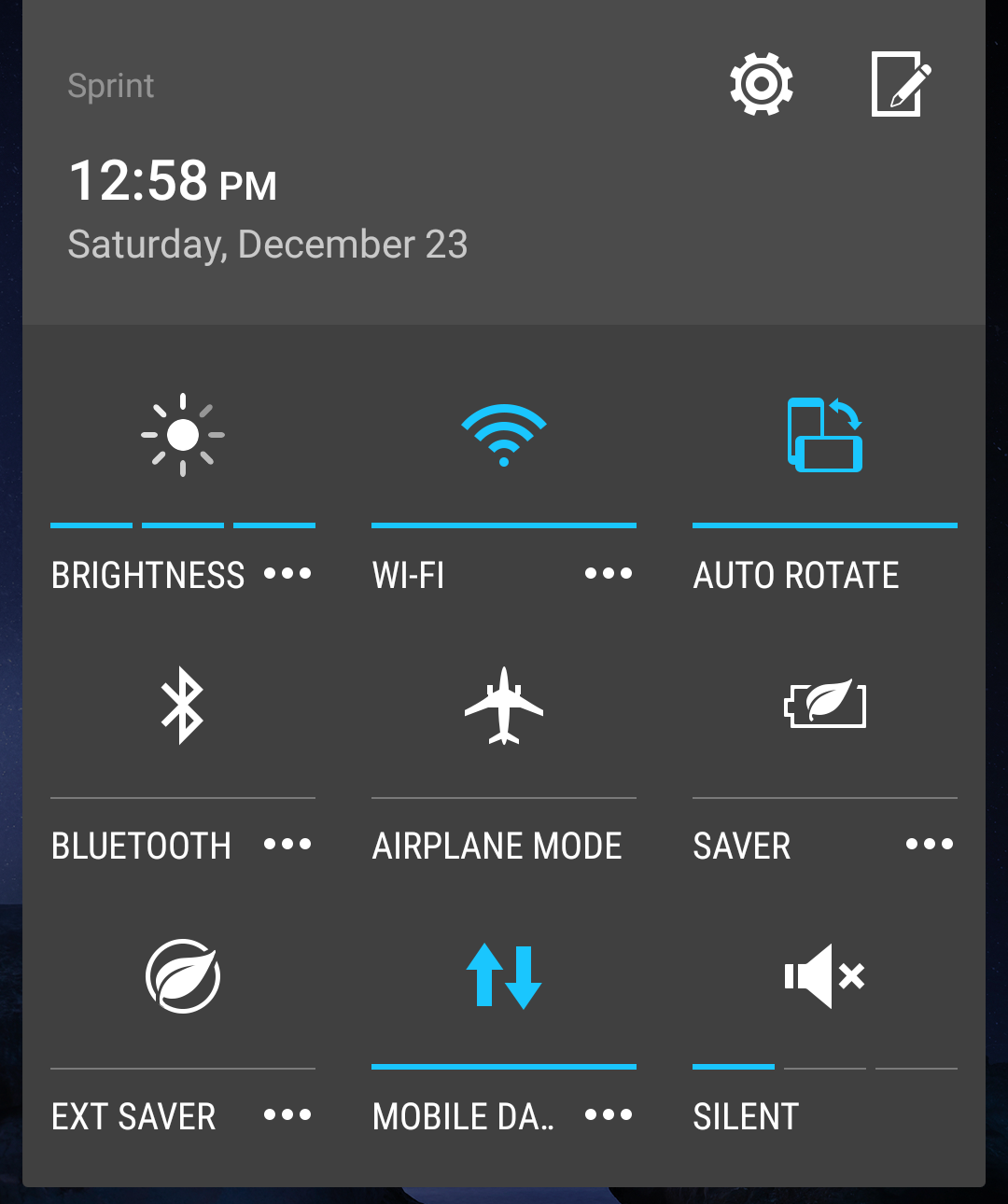
Task: Tap the Bluetooth icon
Action: 182,706
